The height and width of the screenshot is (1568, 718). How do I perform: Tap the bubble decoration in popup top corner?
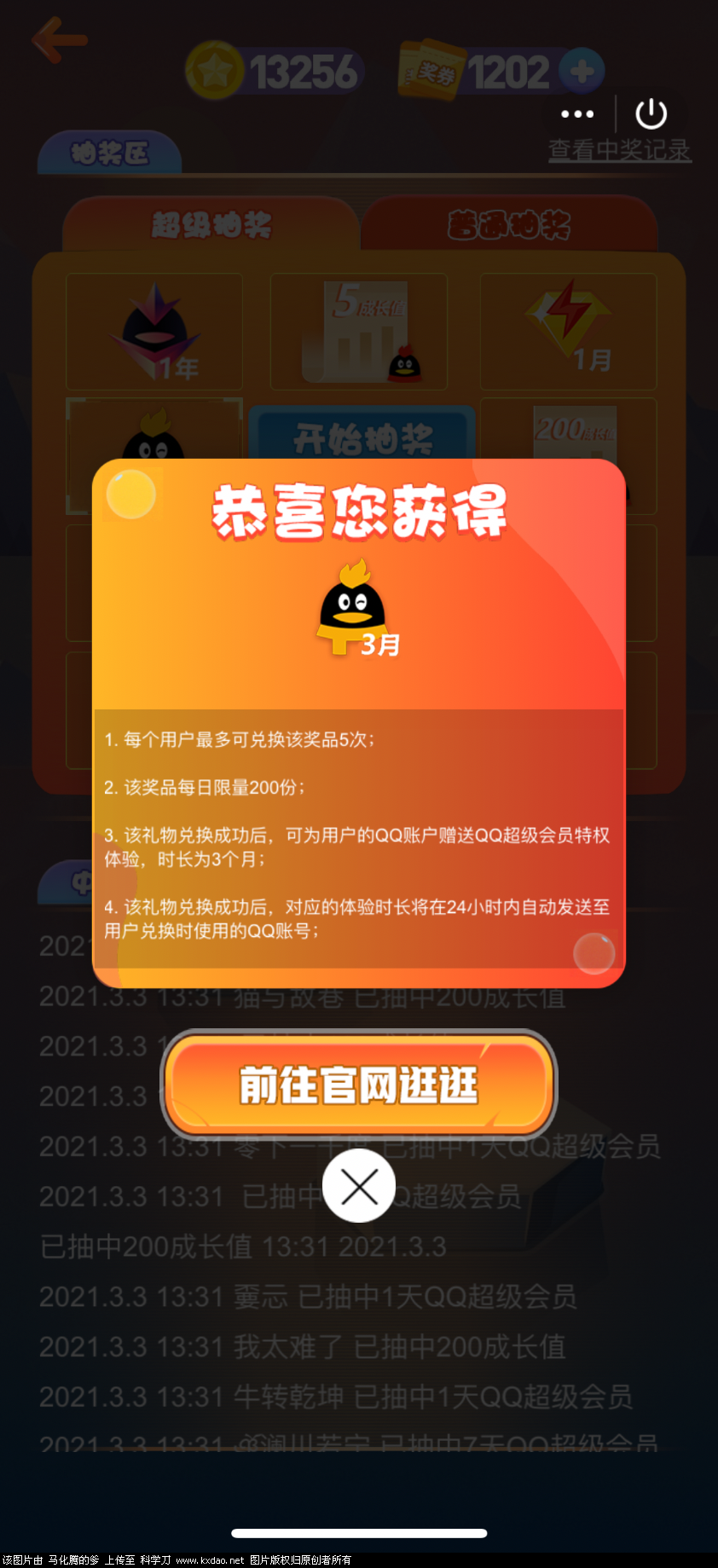pyautogui.click(x=130, y=493)
